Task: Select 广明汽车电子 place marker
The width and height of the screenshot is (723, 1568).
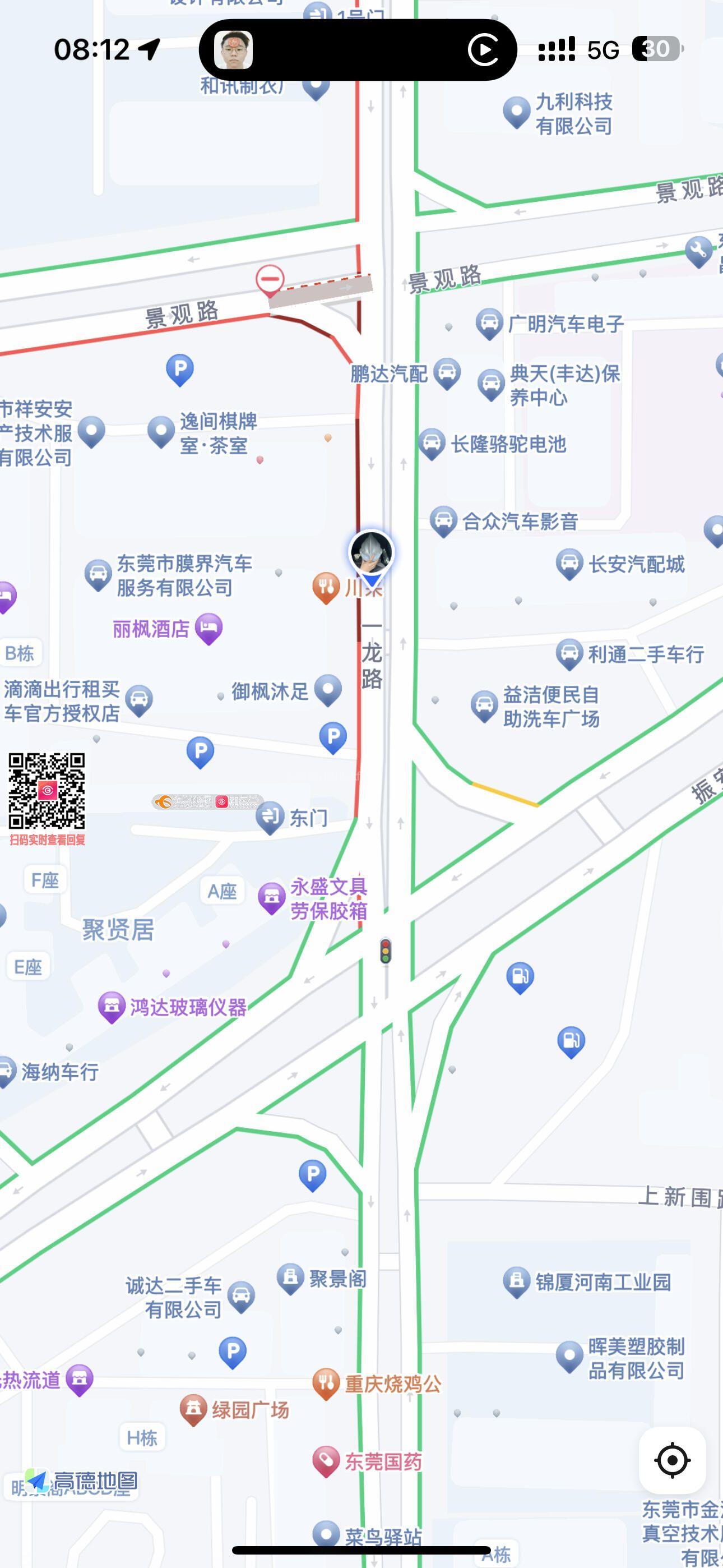Action: [x=489, y=323]
